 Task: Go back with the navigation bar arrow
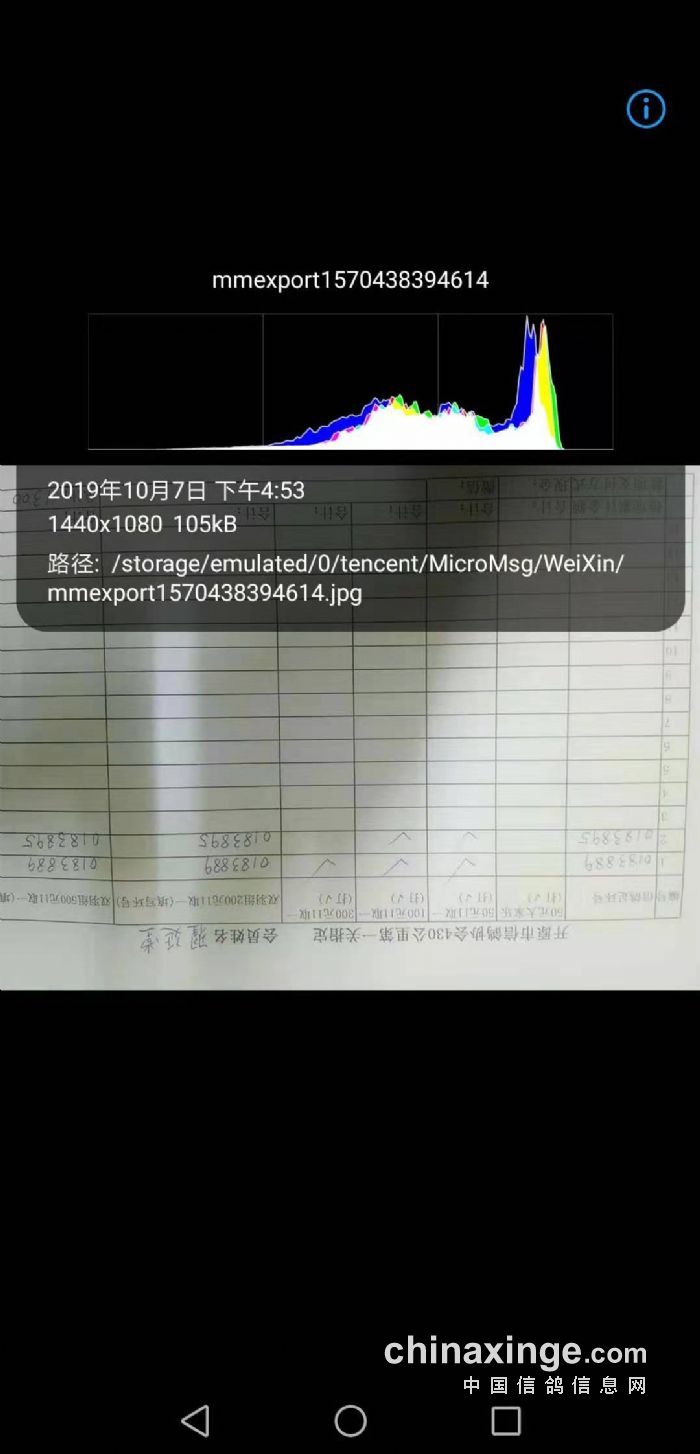coord(196,1420)
